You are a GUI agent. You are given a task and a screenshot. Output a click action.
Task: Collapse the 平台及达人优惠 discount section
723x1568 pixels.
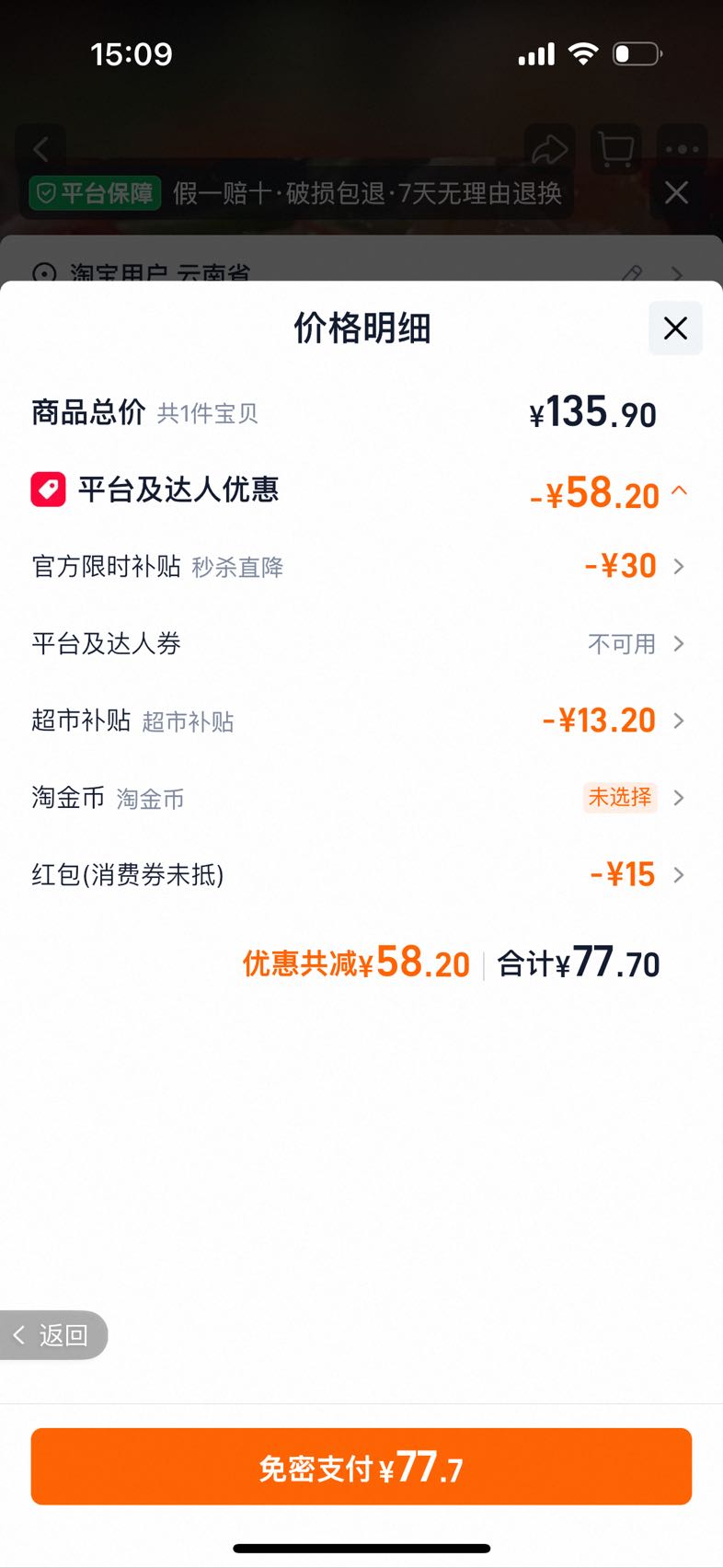pos(679,491)
